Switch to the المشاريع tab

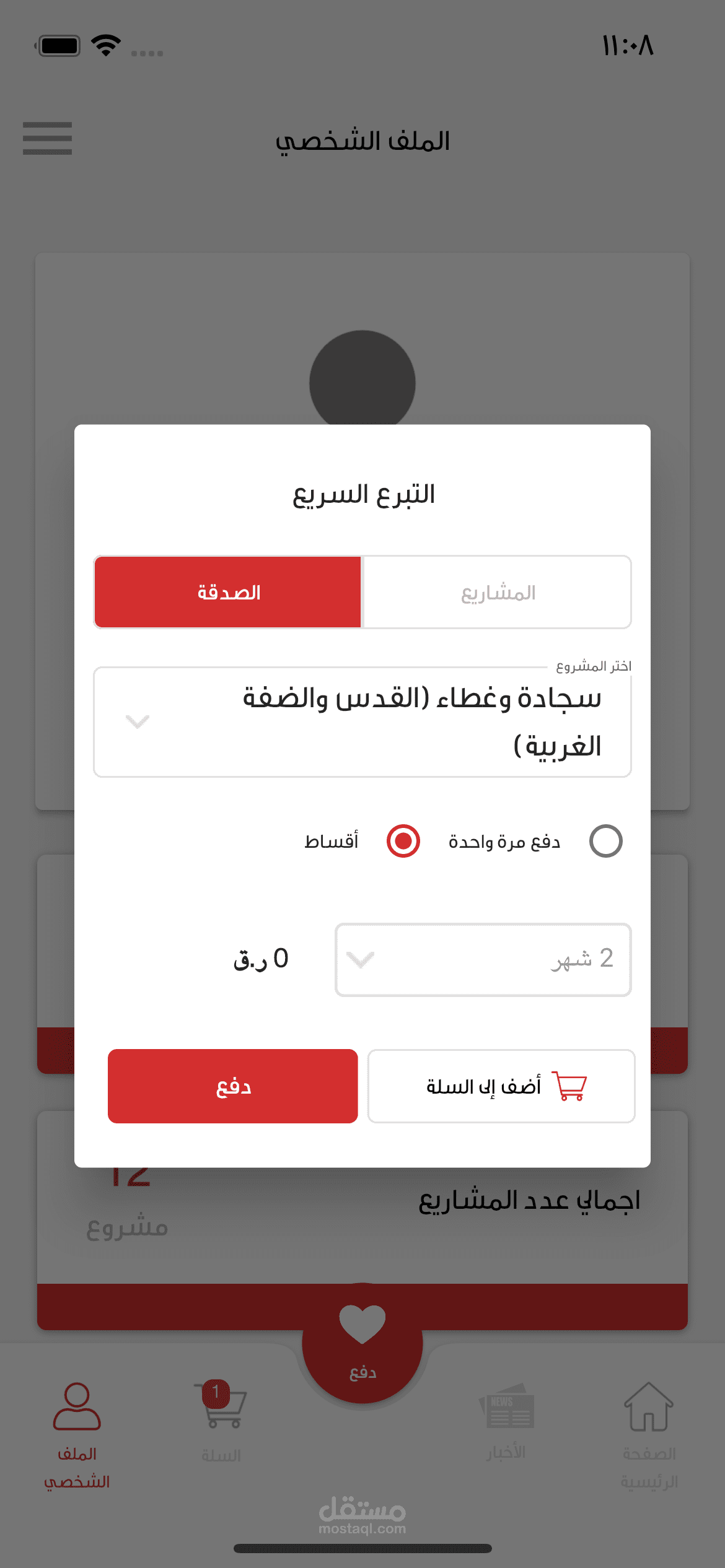[497, 592]
